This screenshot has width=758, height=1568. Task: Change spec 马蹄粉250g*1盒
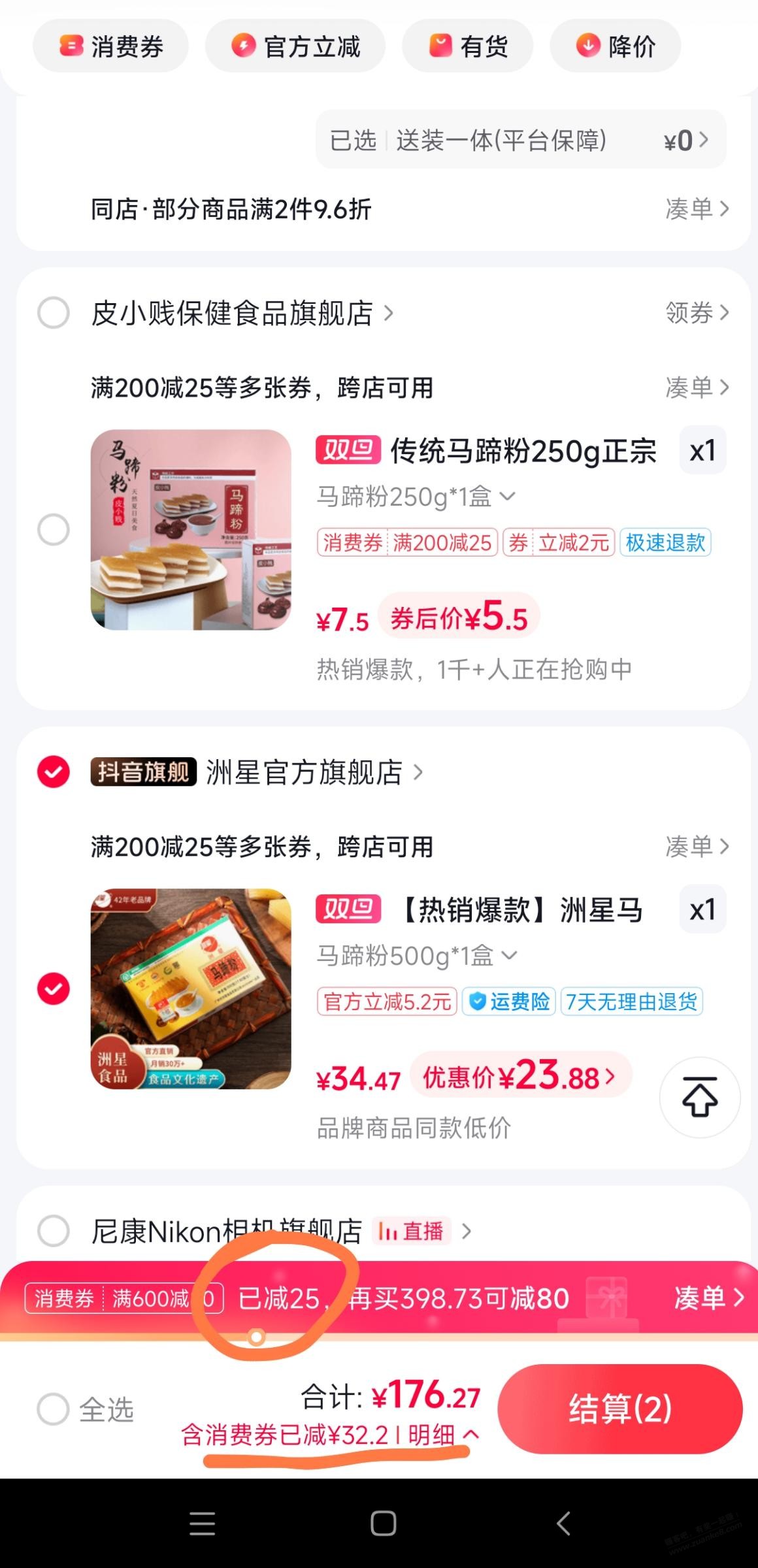416,497
